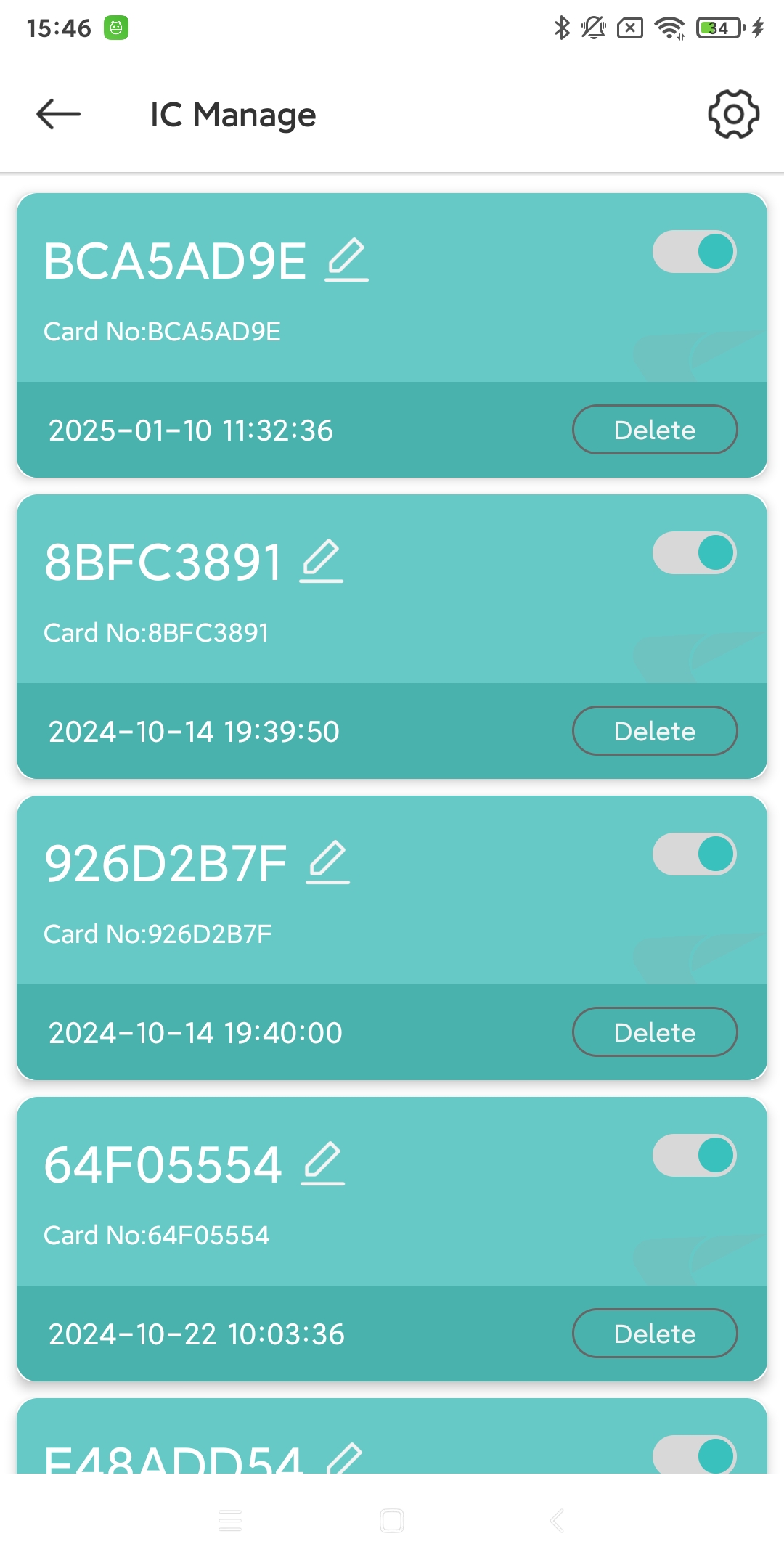Delete card BCA5AD9E
Image resolution: width=784 pixels, height=1568 pixels.
tap(655, 430)
